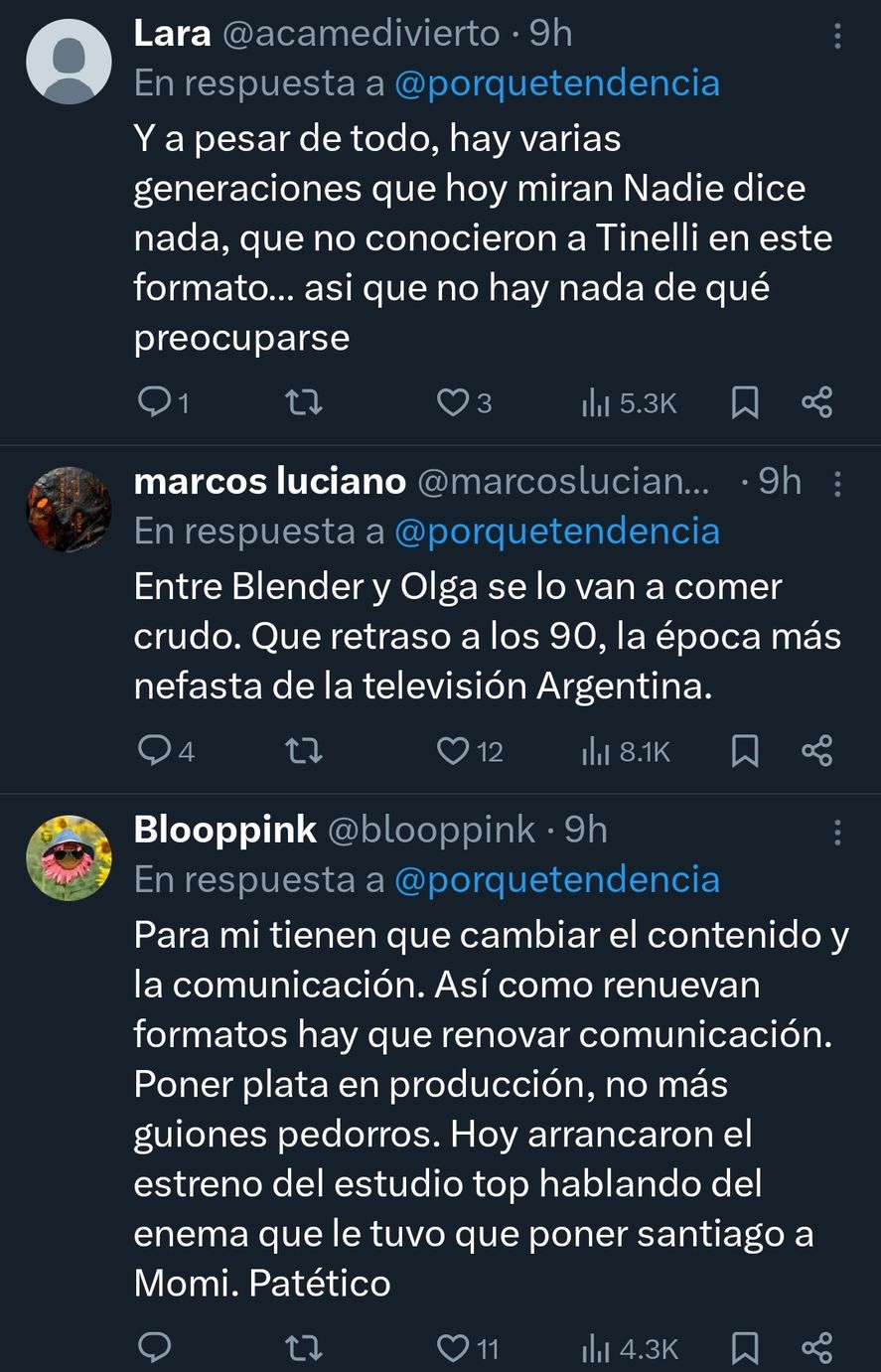Like Blooppink's reply
Image resolution: width=881 pixels, height=1372 pixels.
pyautogui.click(x=453, y=1347)
